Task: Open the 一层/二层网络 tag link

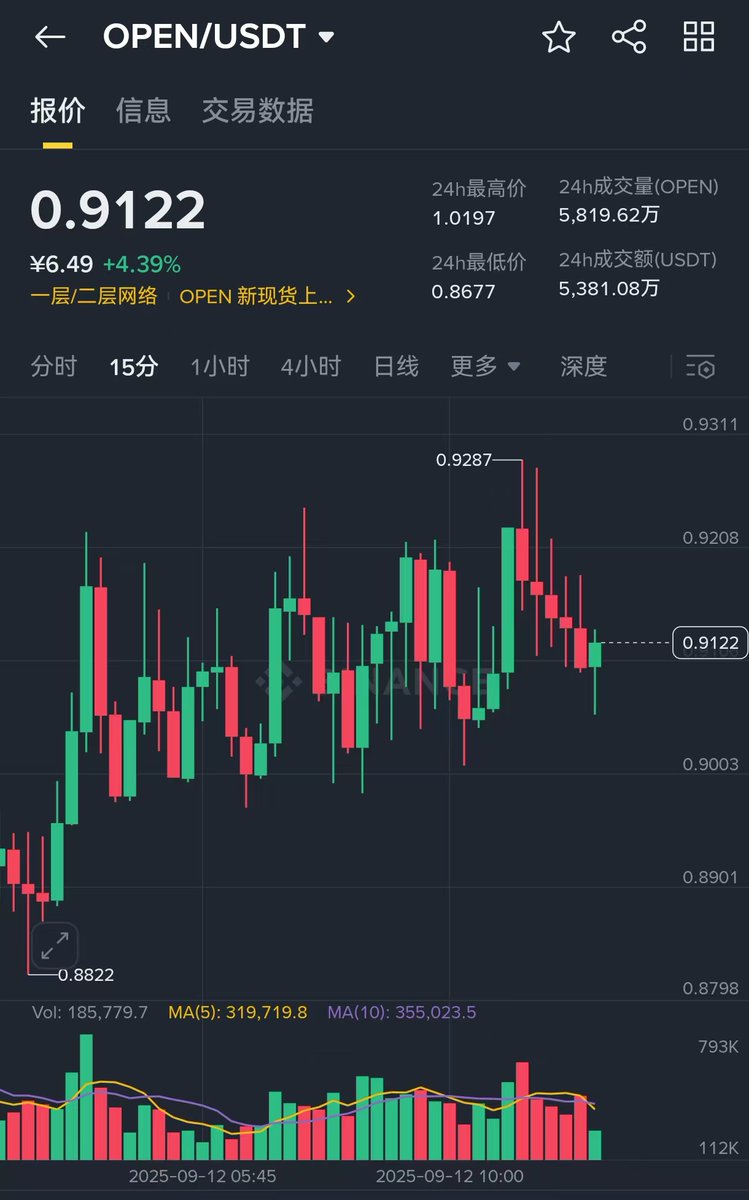Action: [94, 296]
